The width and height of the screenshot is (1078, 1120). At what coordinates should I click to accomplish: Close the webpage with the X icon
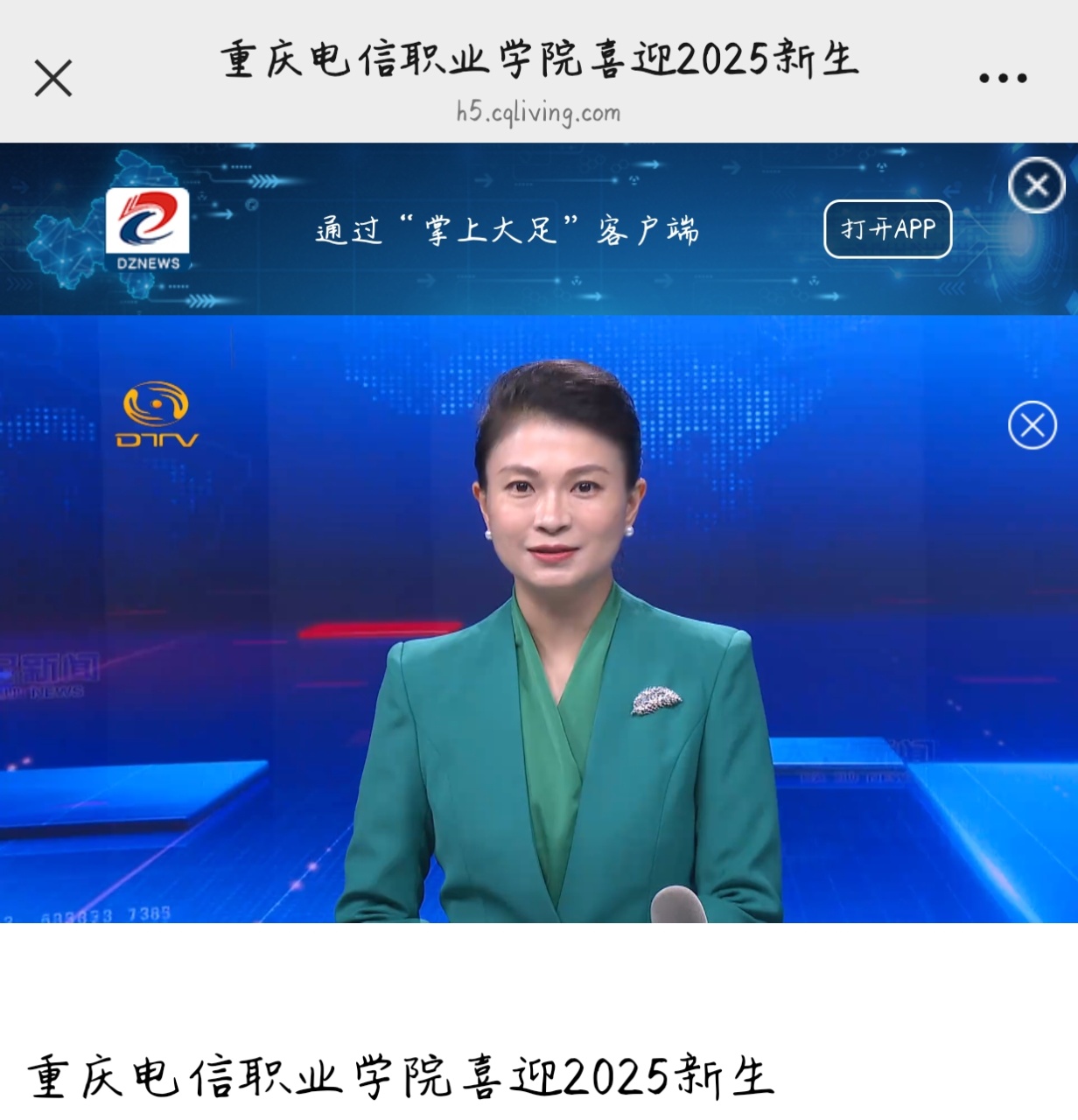click(53, 78)
